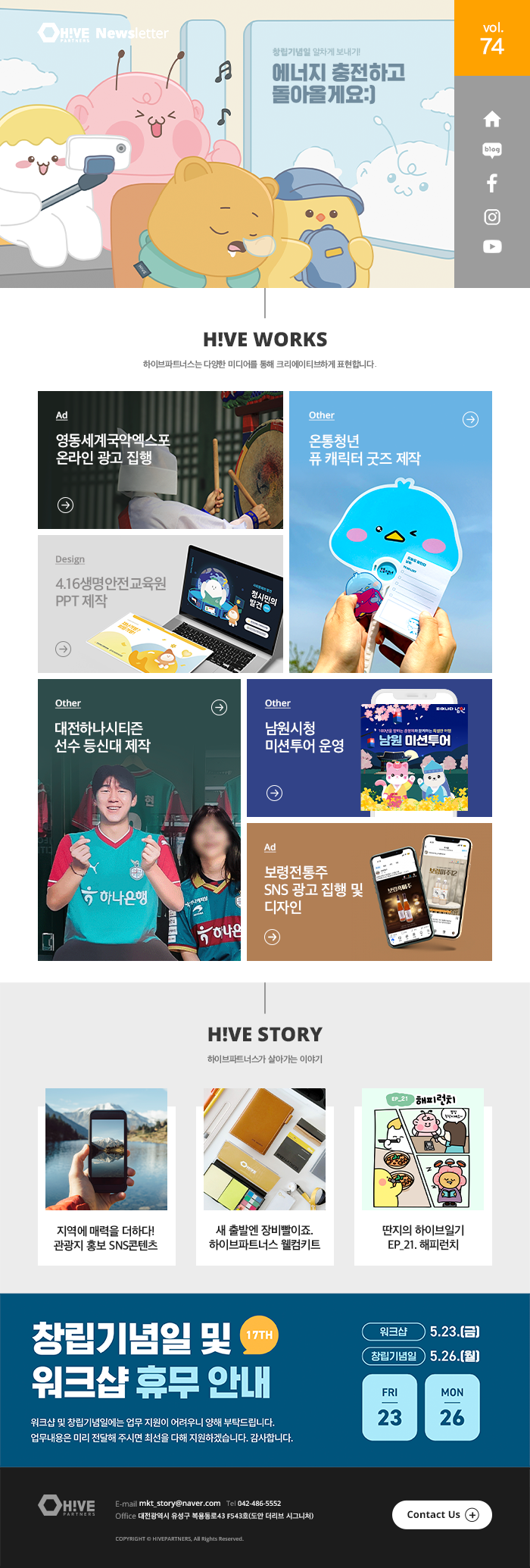View 남원시청 미션투어 운영 card
This screenshot has width=530, height=1568.
click(369, 748)
